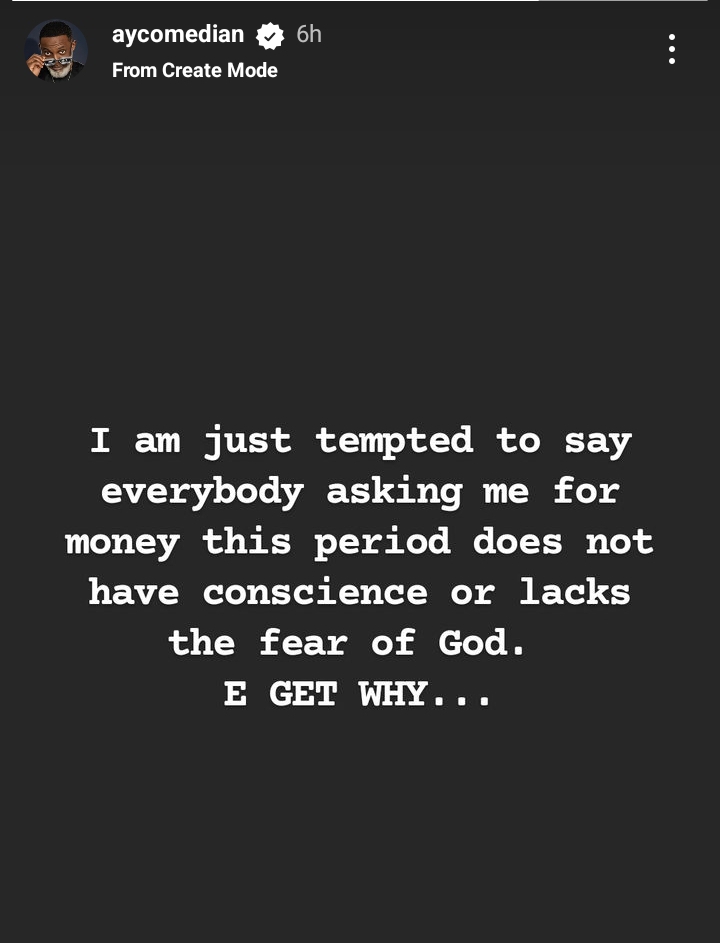Click the From Create Mode label
Screen dimensions: 720x943
(x=195, y=70)
